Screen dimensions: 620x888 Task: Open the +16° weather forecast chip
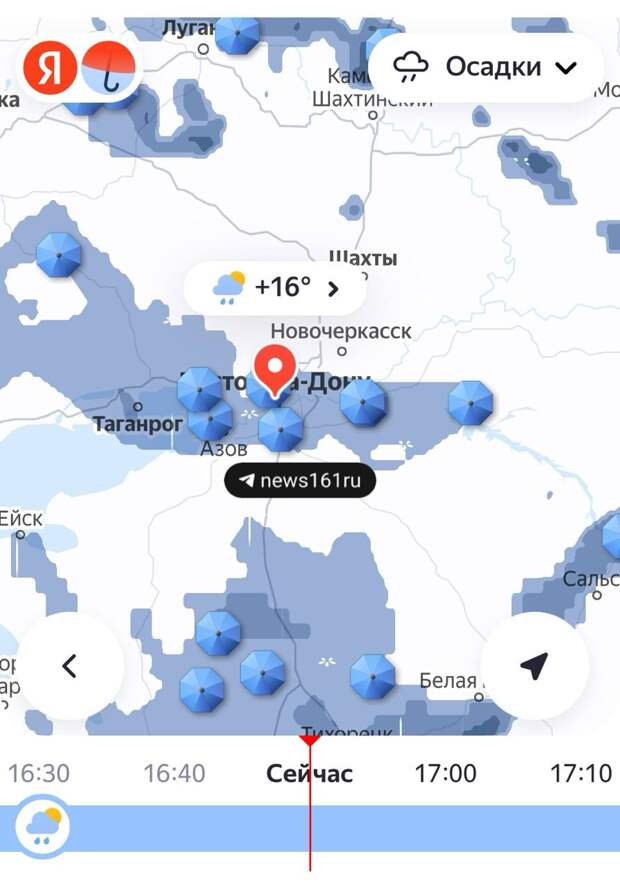point(275,289)
